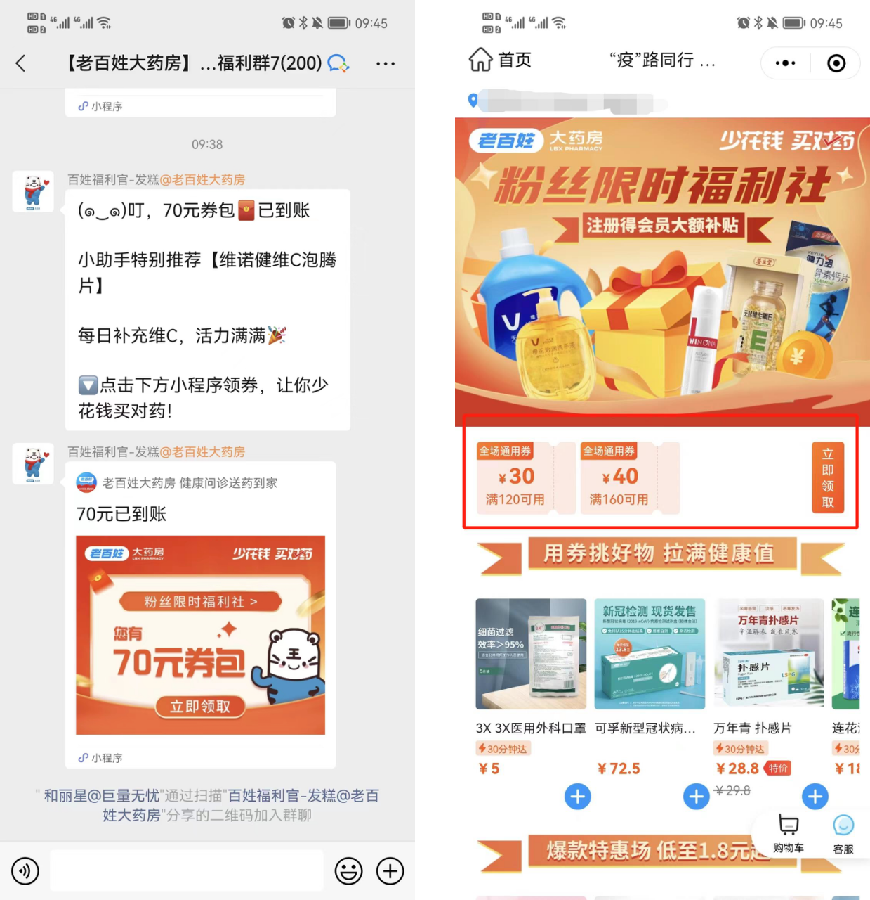Tap 立即领取 to claim the coupons

coord(827,477)
